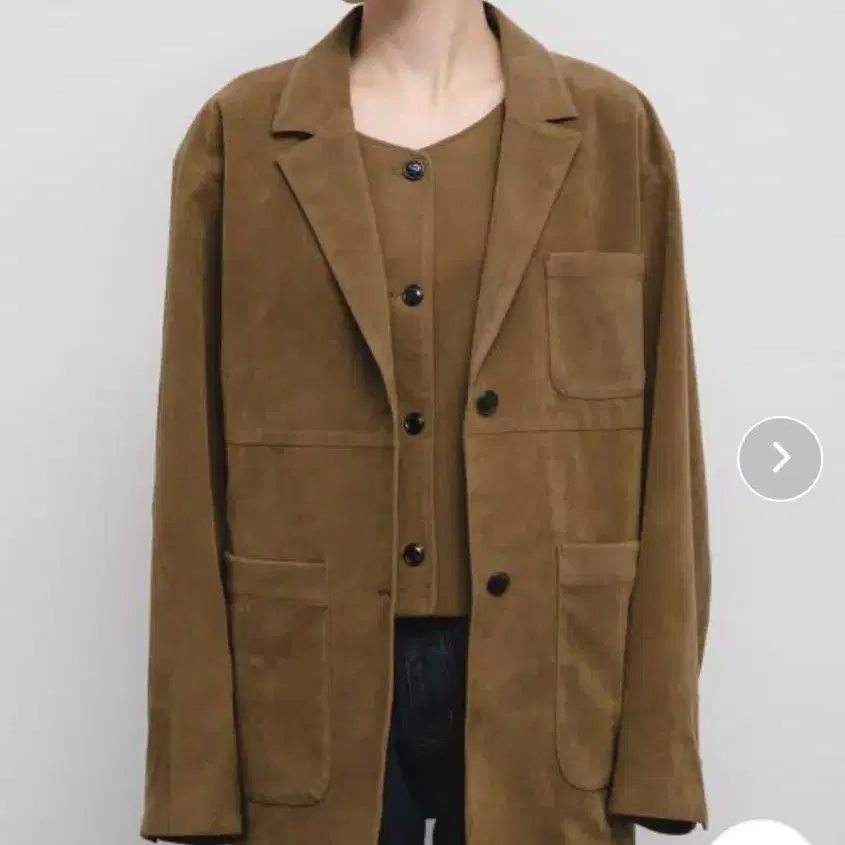Go to the next product photo
The height and width of the screenshot is (845, 845).
click(780, 459)
